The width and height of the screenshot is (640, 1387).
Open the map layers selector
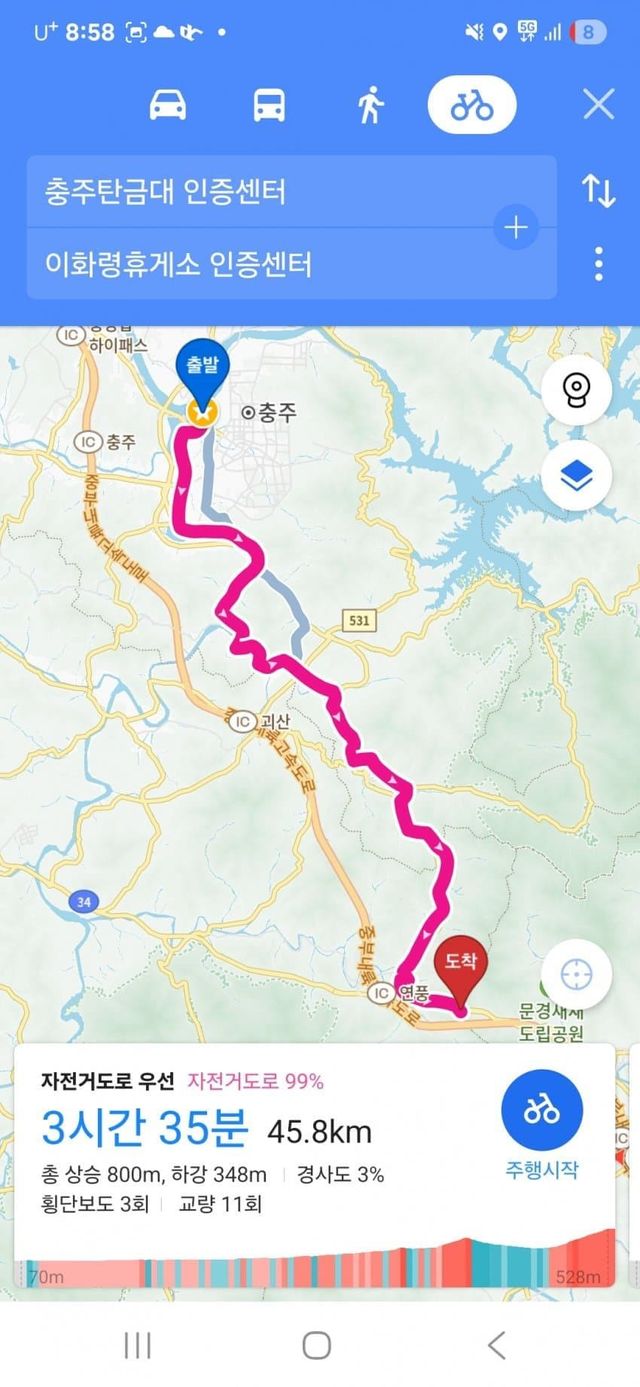tap(576, 477)
